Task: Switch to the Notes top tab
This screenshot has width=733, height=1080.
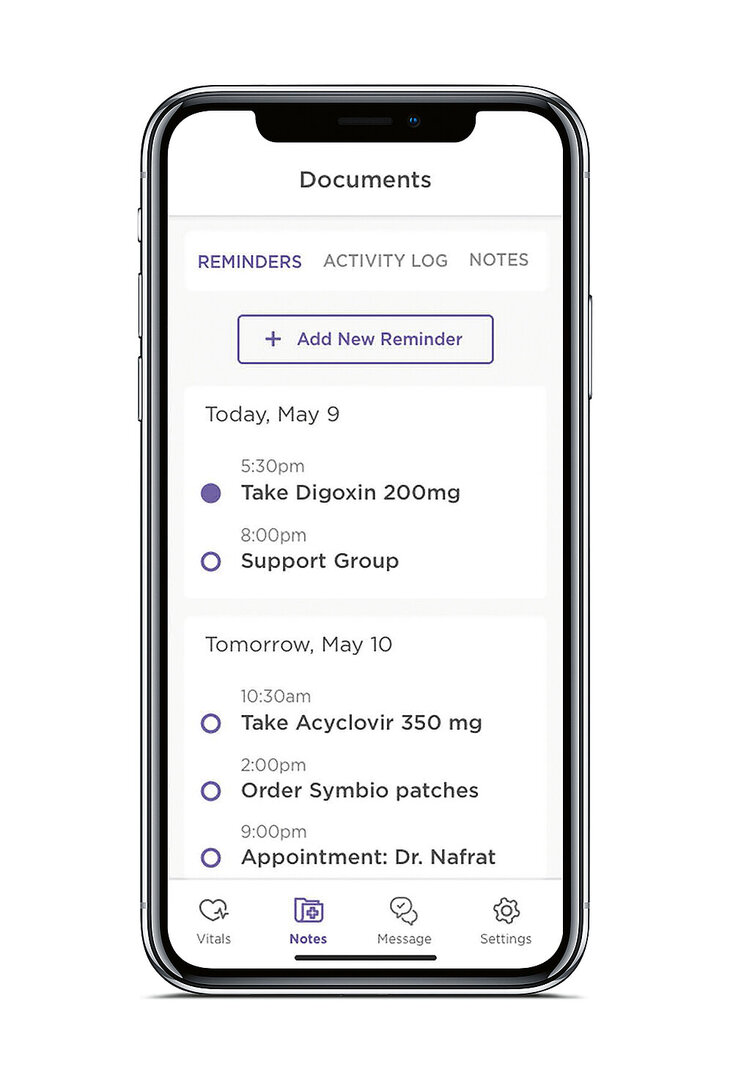Action: [x=498, y=259]
